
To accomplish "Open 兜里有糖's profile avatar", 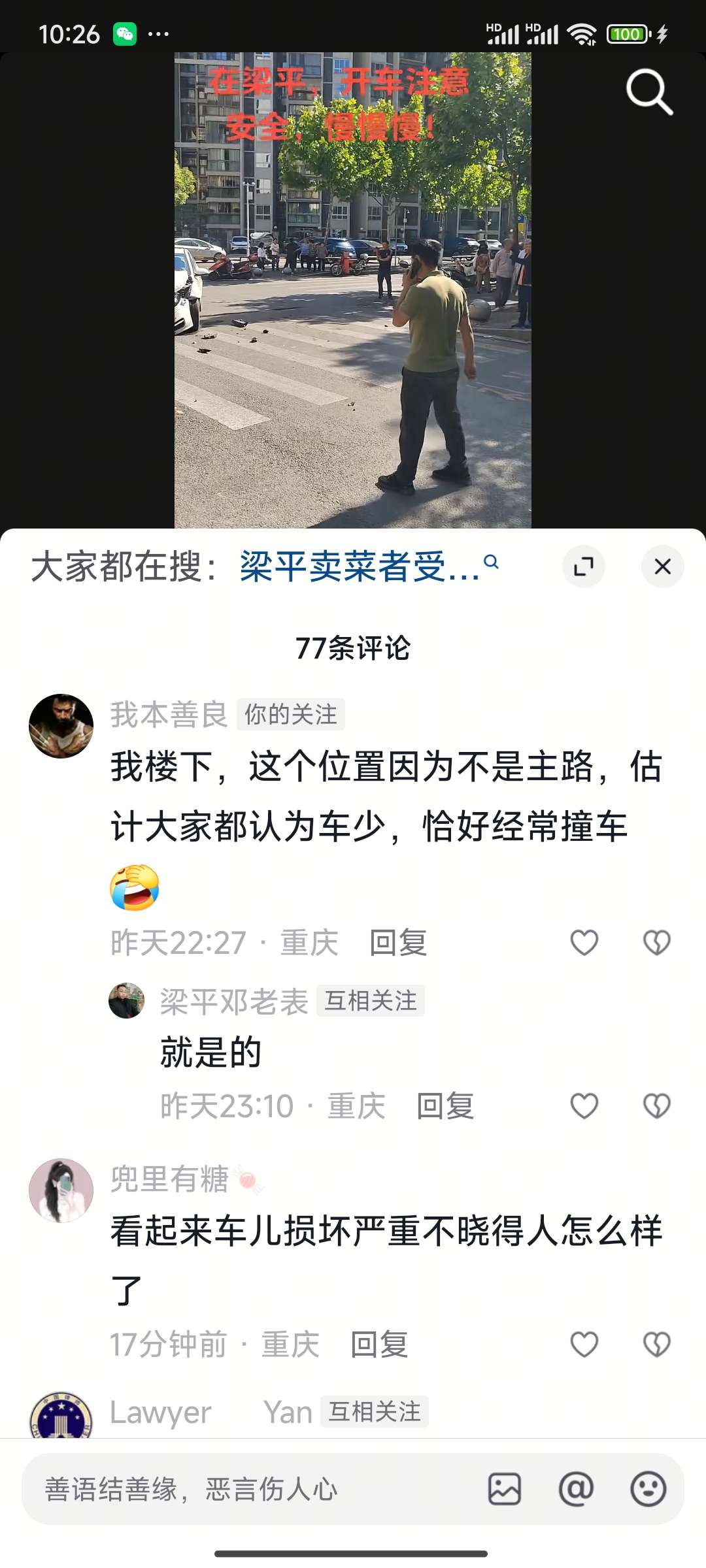I will pyautogui.click(x=61, y=1190).
